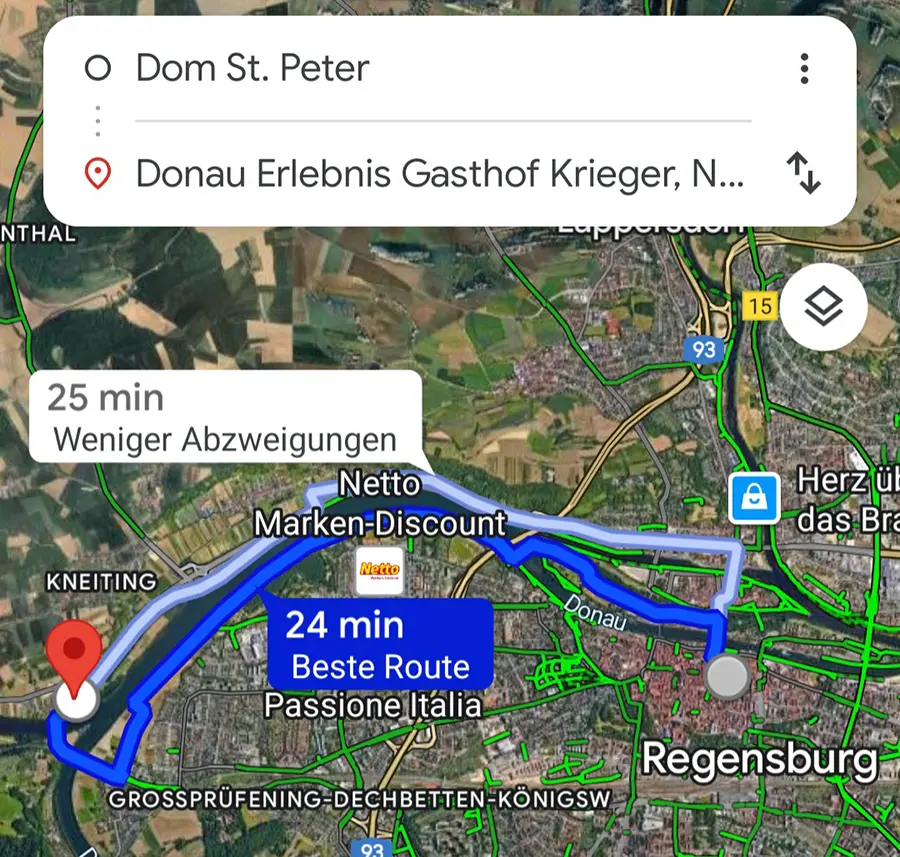Open the three-dot overflow menu

tap(804, 69)
